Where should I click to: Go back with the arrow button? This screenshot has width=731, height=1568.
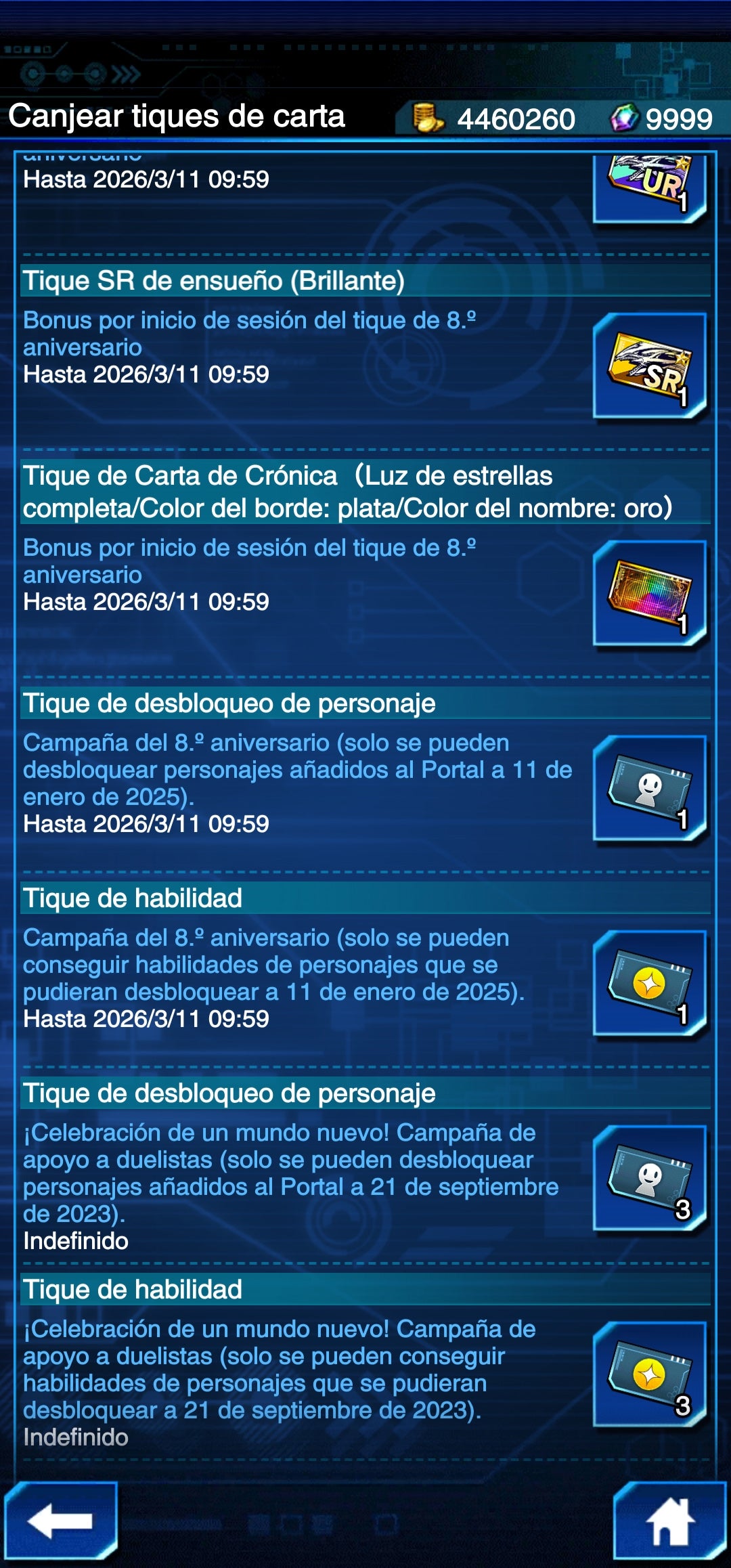pyautogui.click(x=61, y=1521)
